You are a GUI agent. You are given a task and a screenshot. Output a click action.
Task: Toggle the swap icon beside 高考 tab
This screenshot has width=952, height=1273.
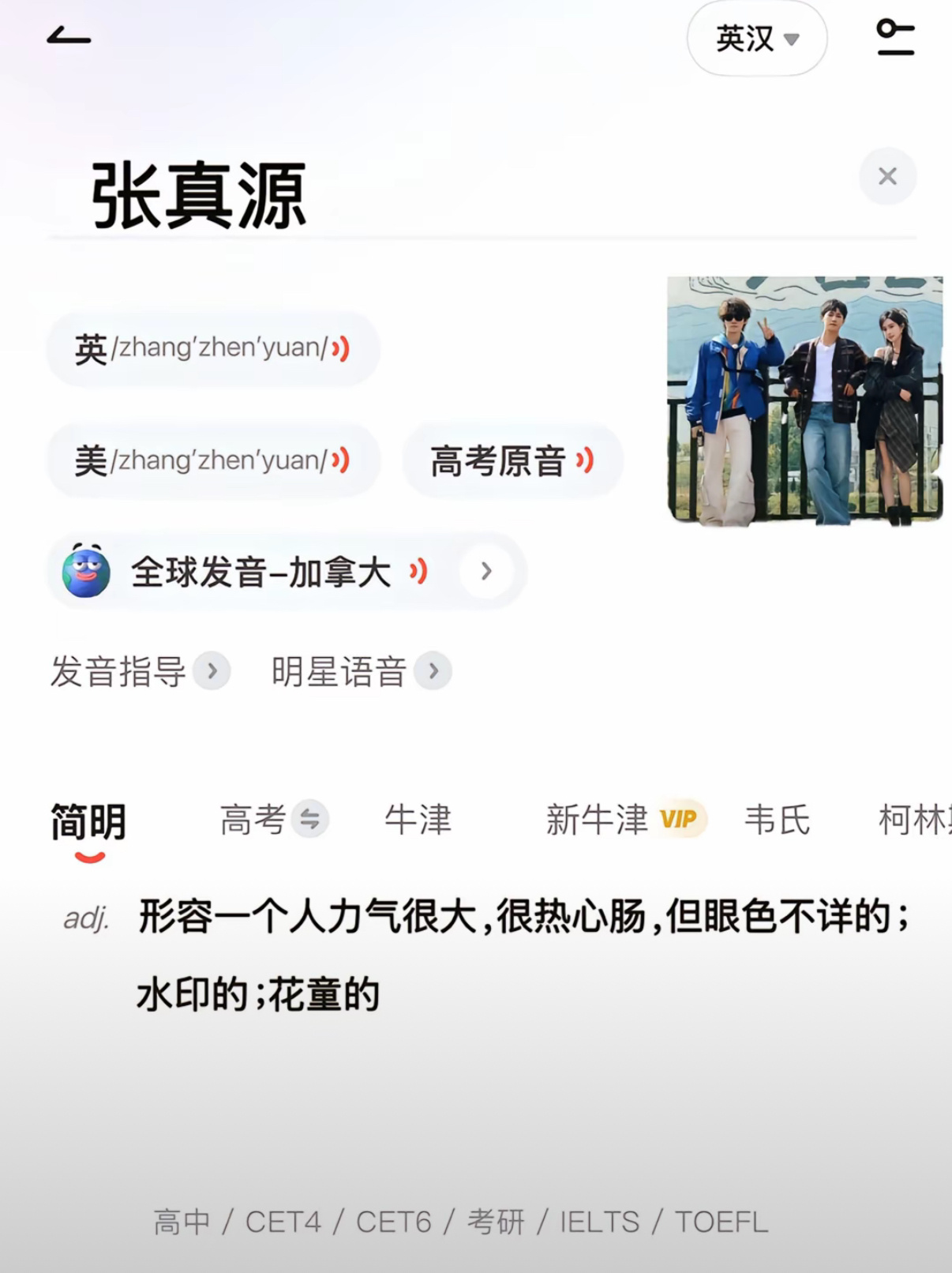[311, 820]
